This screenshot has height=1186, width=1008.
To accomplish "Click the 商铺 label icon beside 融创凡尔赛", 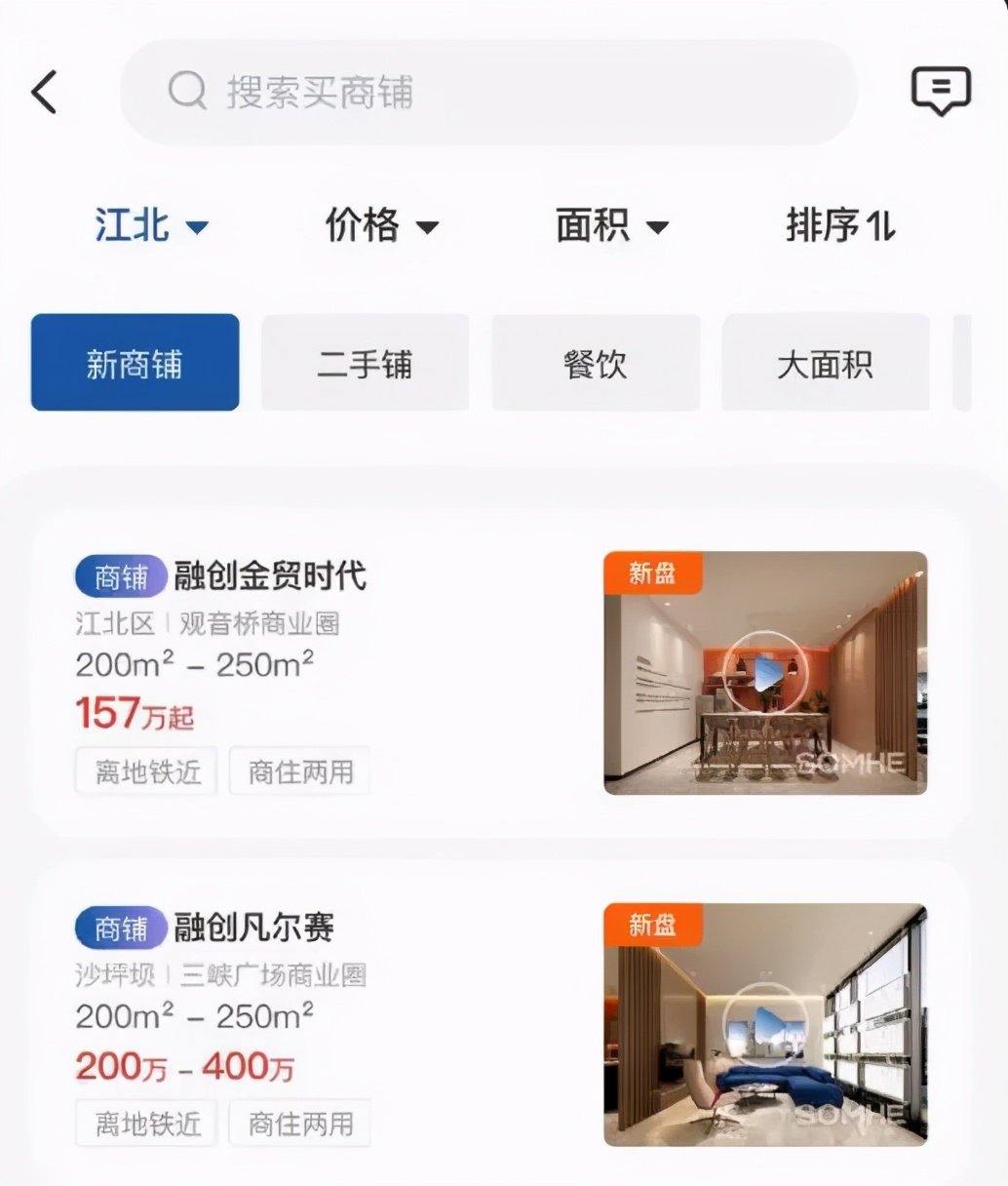I will (x=120, y=928).
